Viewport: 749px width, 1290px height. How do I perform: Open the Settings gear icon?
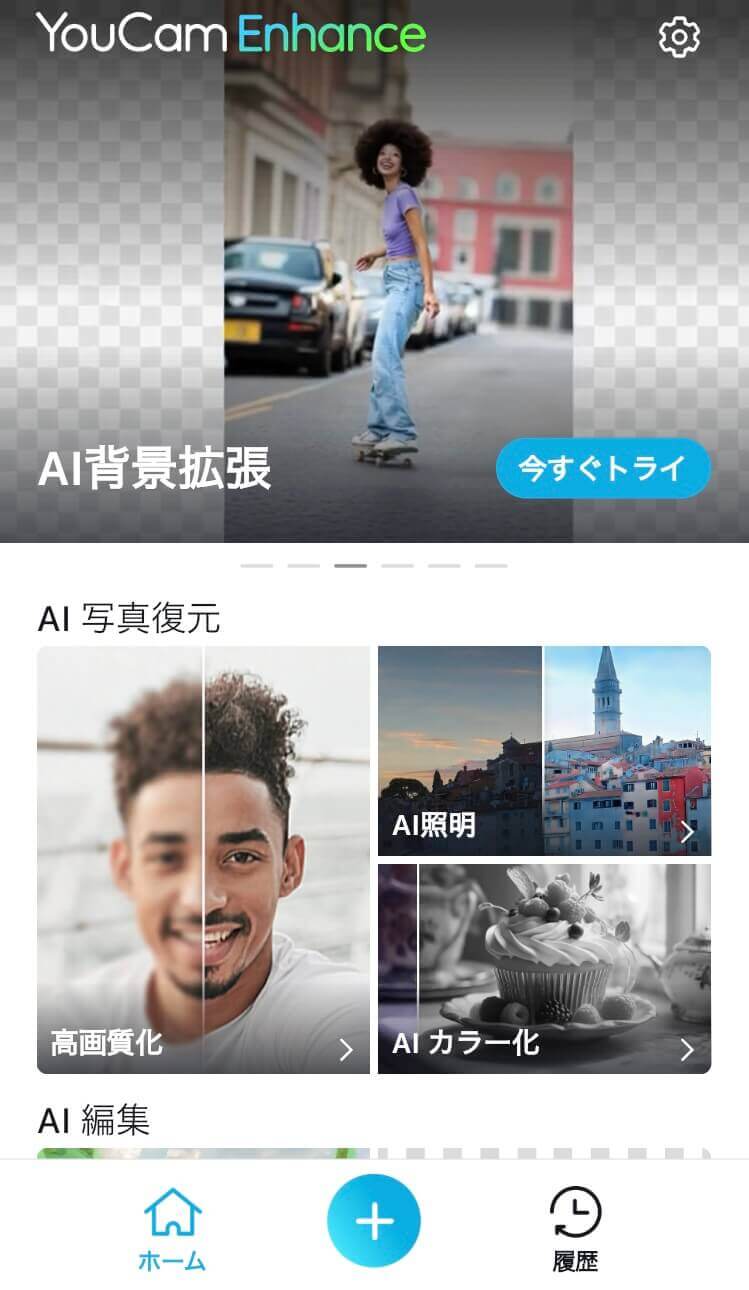[678, 38]
